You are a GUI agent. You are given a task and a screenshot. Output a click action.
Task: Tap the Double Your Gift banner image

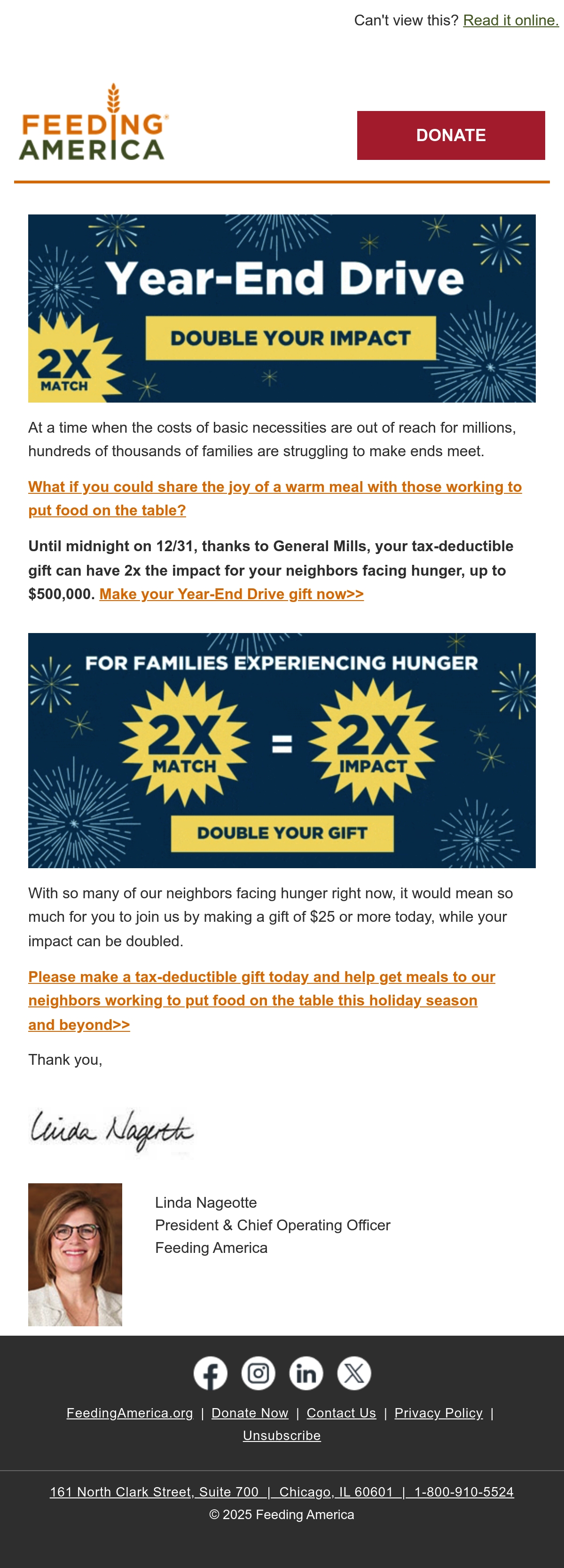(282, 751)
